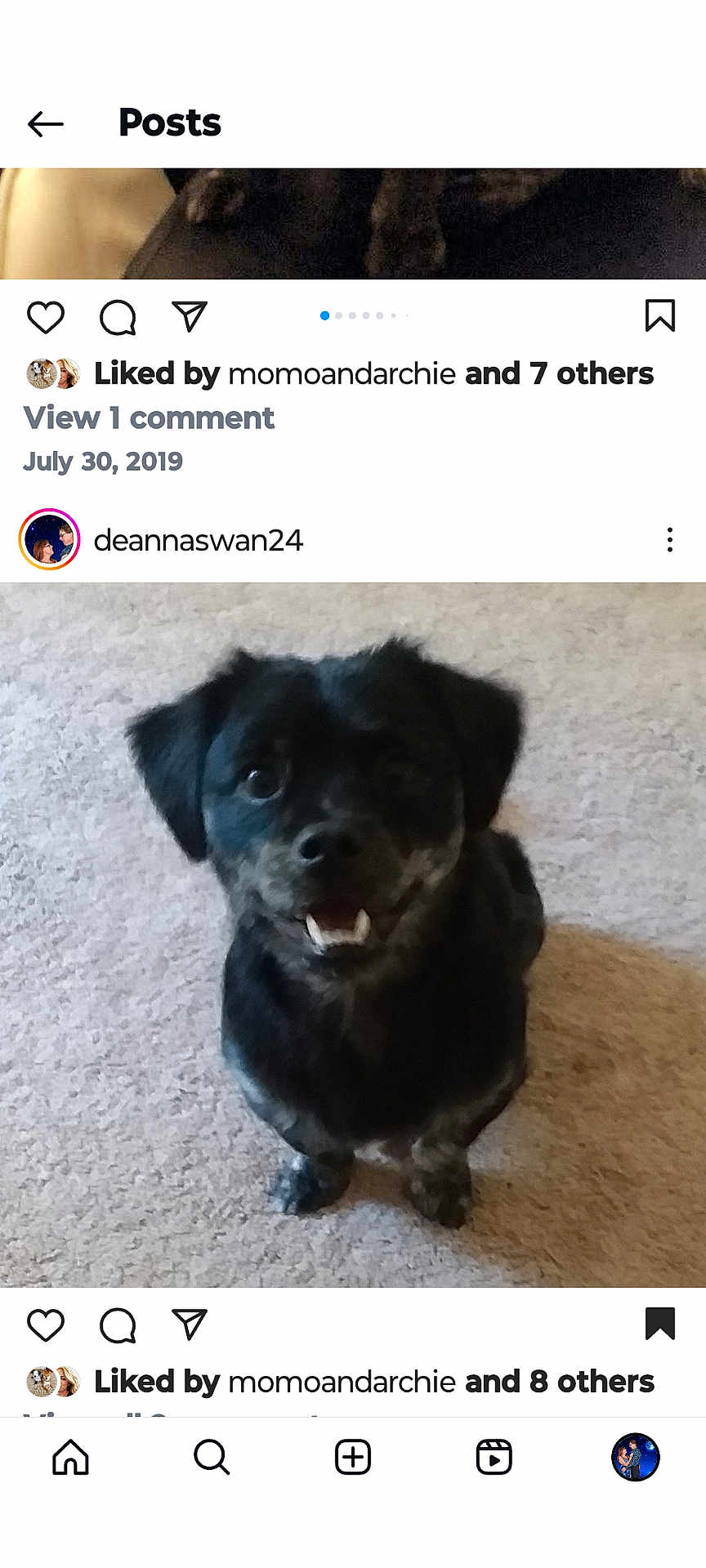Comment on the black puppy post

pos(118,1325)
